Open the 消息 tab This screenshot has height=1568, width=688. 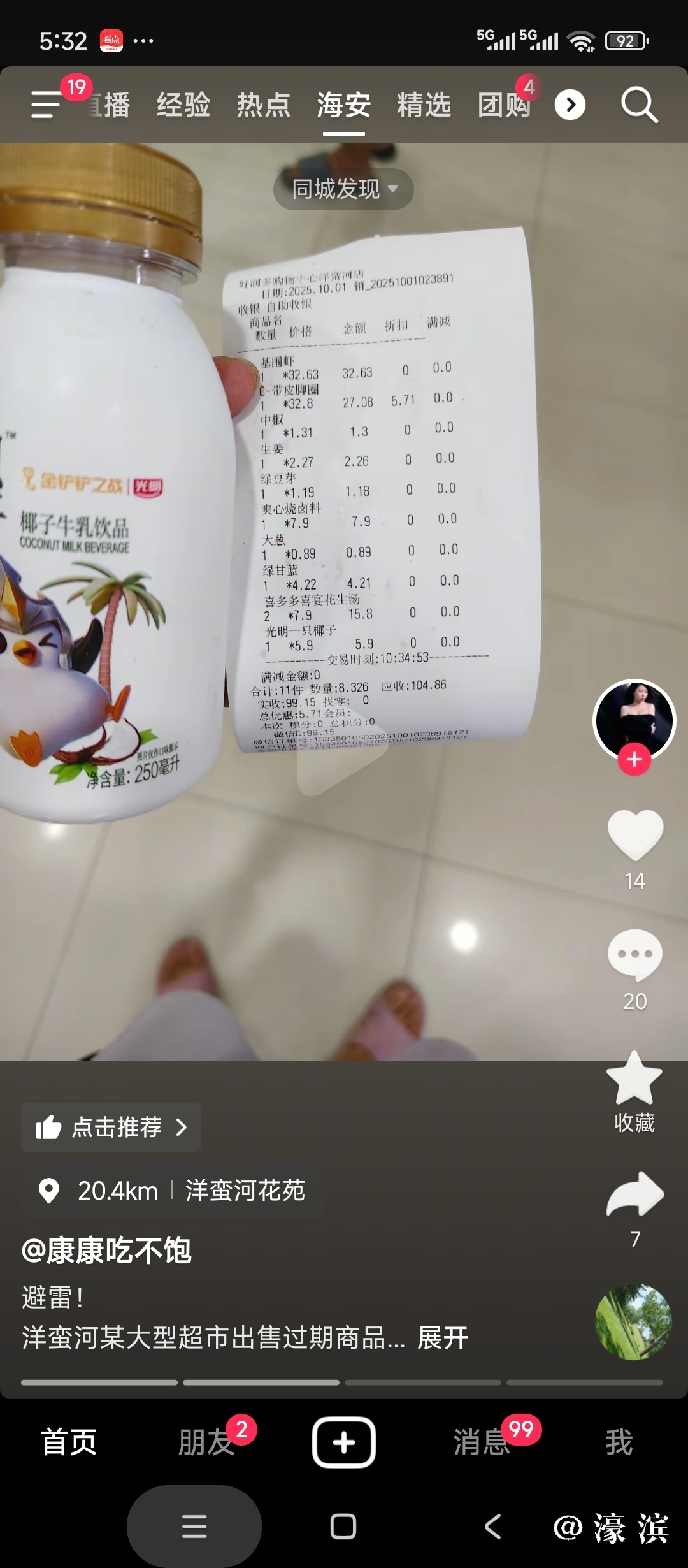[x=482, y=1442]
